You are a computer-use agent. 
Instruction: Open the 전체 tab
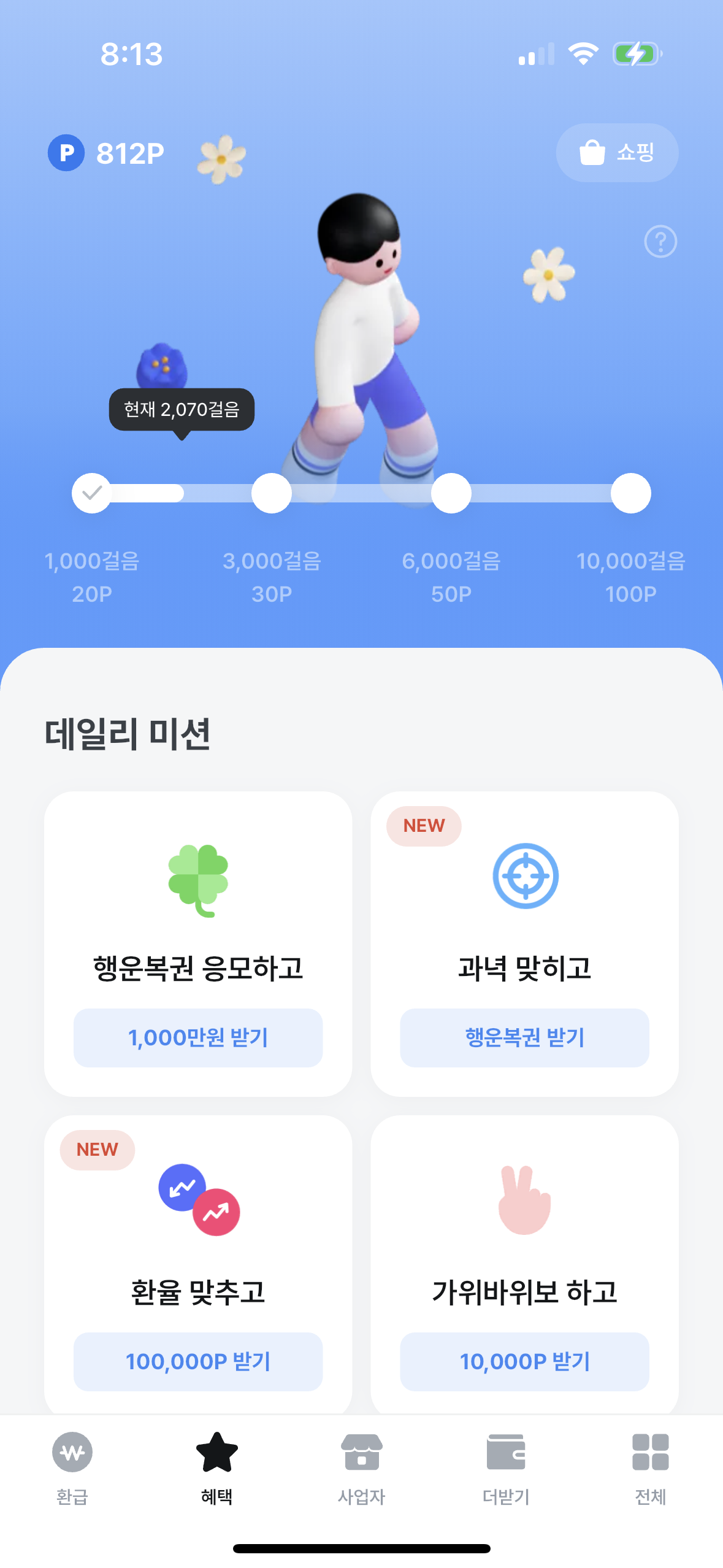650,1467
